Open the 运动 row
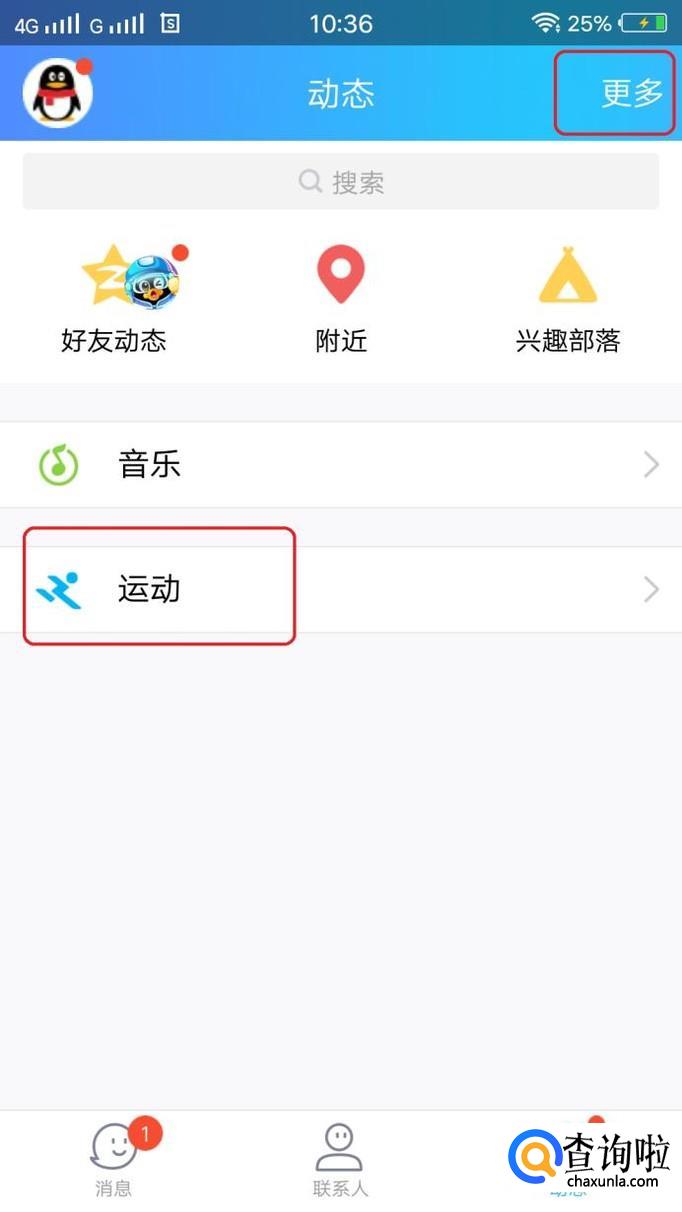Viewport: 682px width, 1212px height. tap(341, 589)
